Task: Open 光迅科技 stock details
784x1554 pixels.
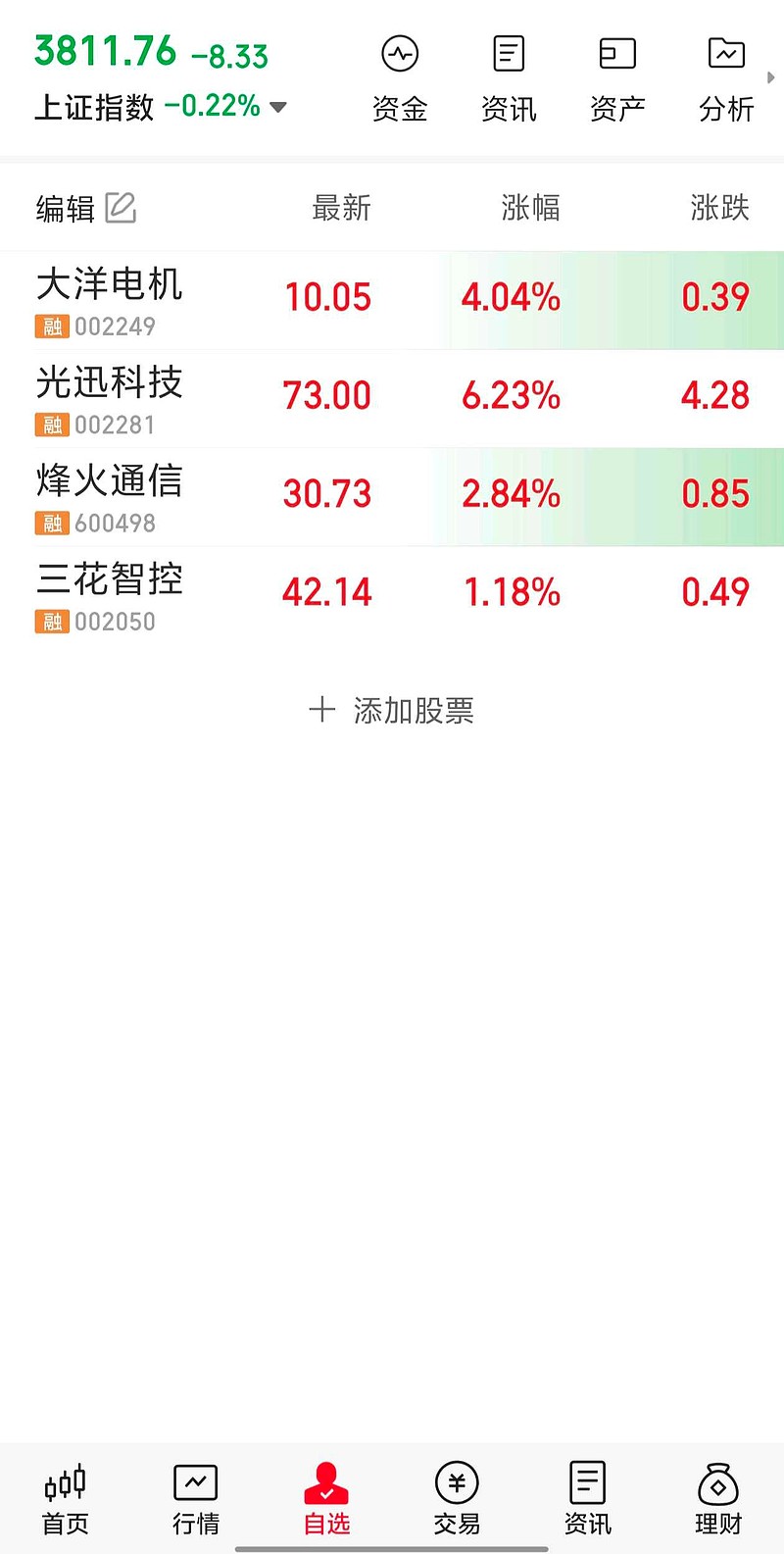Action: click(392, 399)
